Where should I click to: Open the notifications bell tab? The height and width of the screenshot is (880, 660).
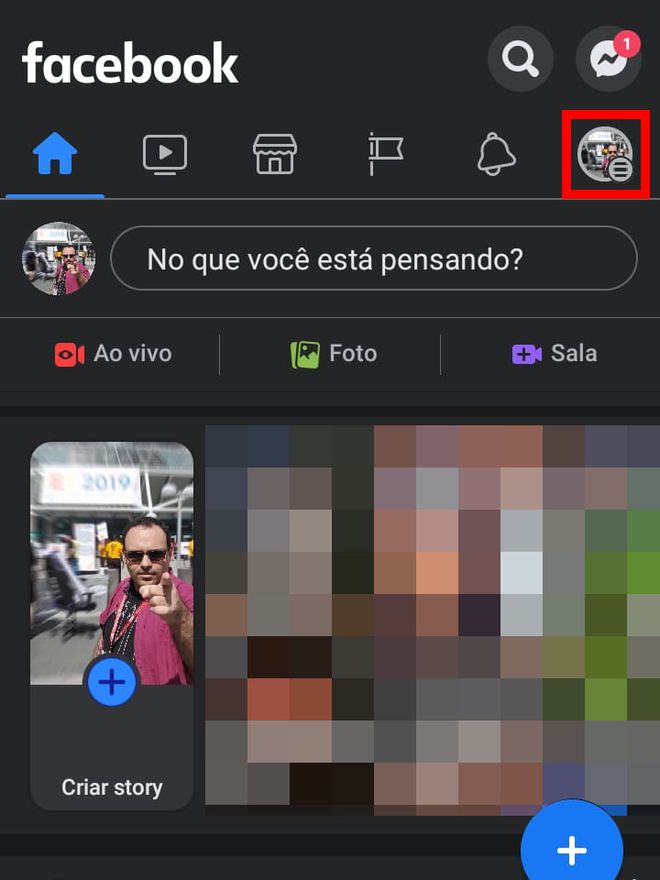pos(496,155)
